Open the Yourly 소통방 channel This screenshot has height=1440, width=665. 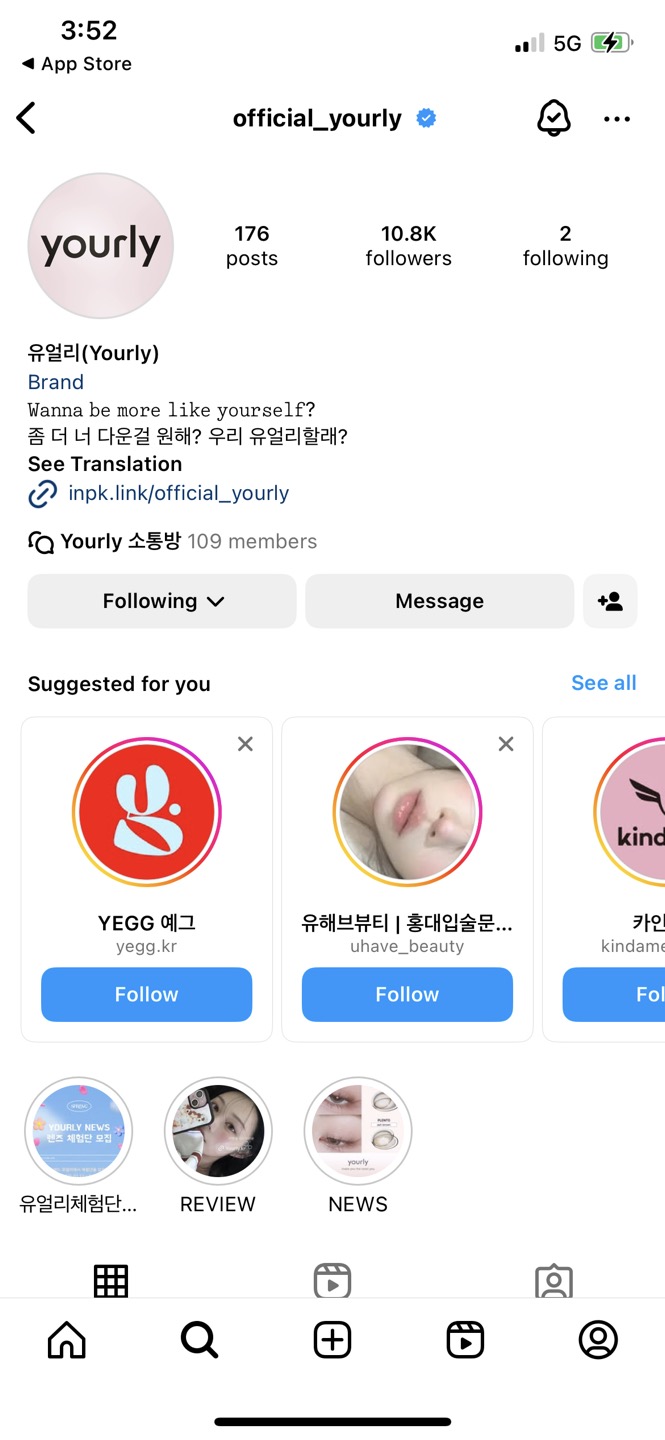(172, 542)
